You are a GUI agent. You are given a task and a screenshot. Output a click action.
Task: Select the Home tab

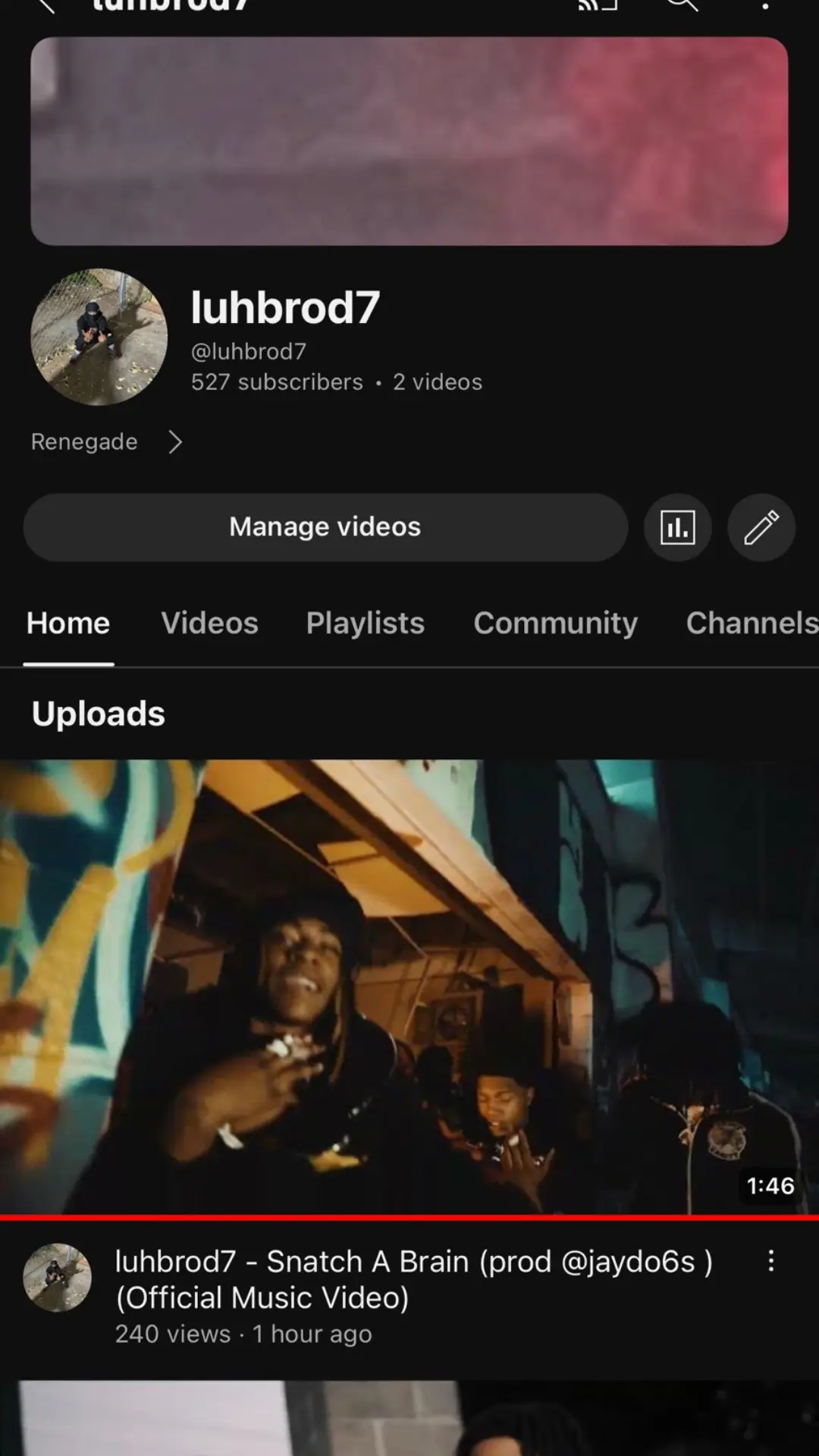click(68, 623)
